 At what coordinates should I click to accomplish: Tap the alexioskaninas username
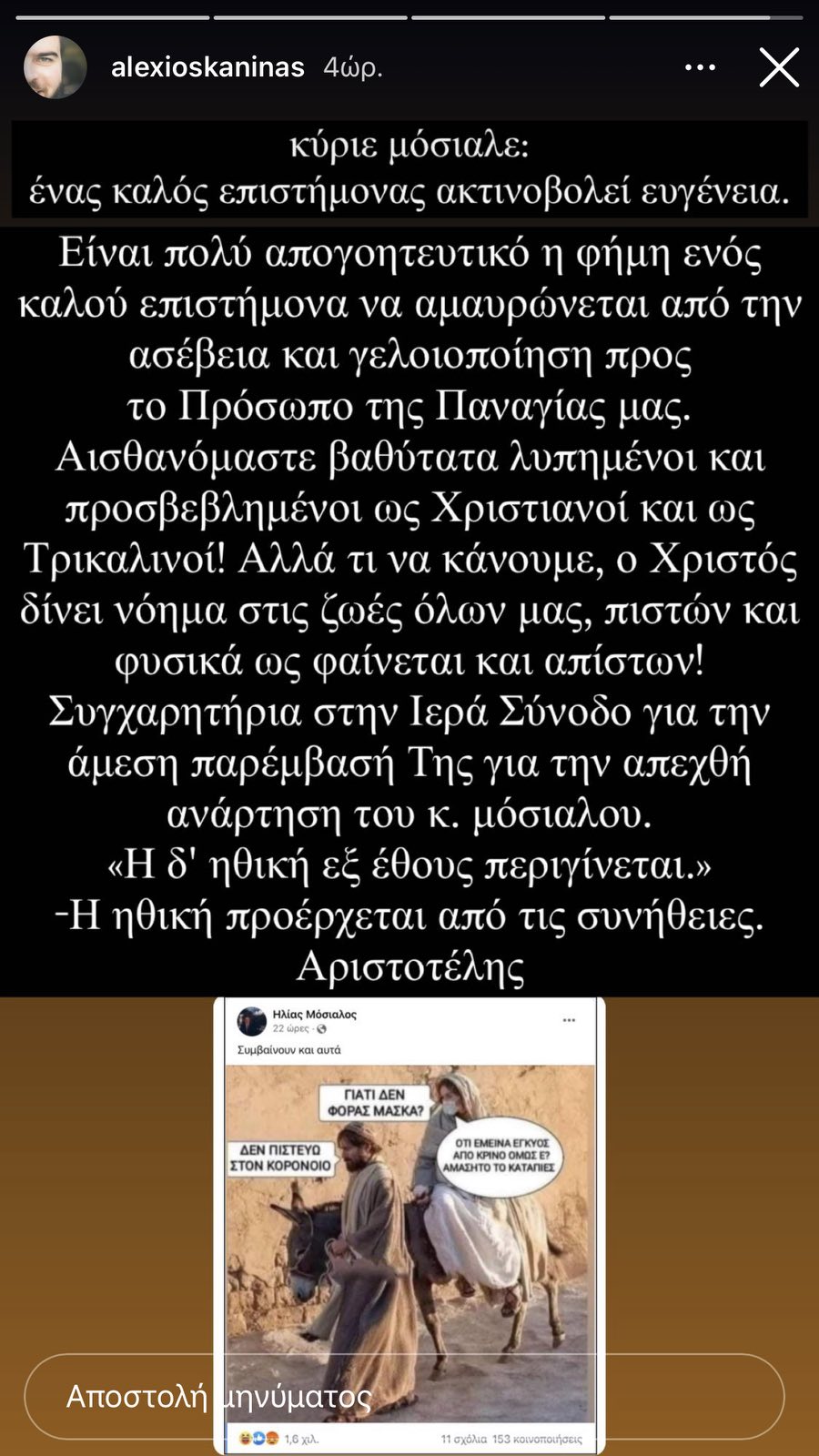click(x=207, y=67)
